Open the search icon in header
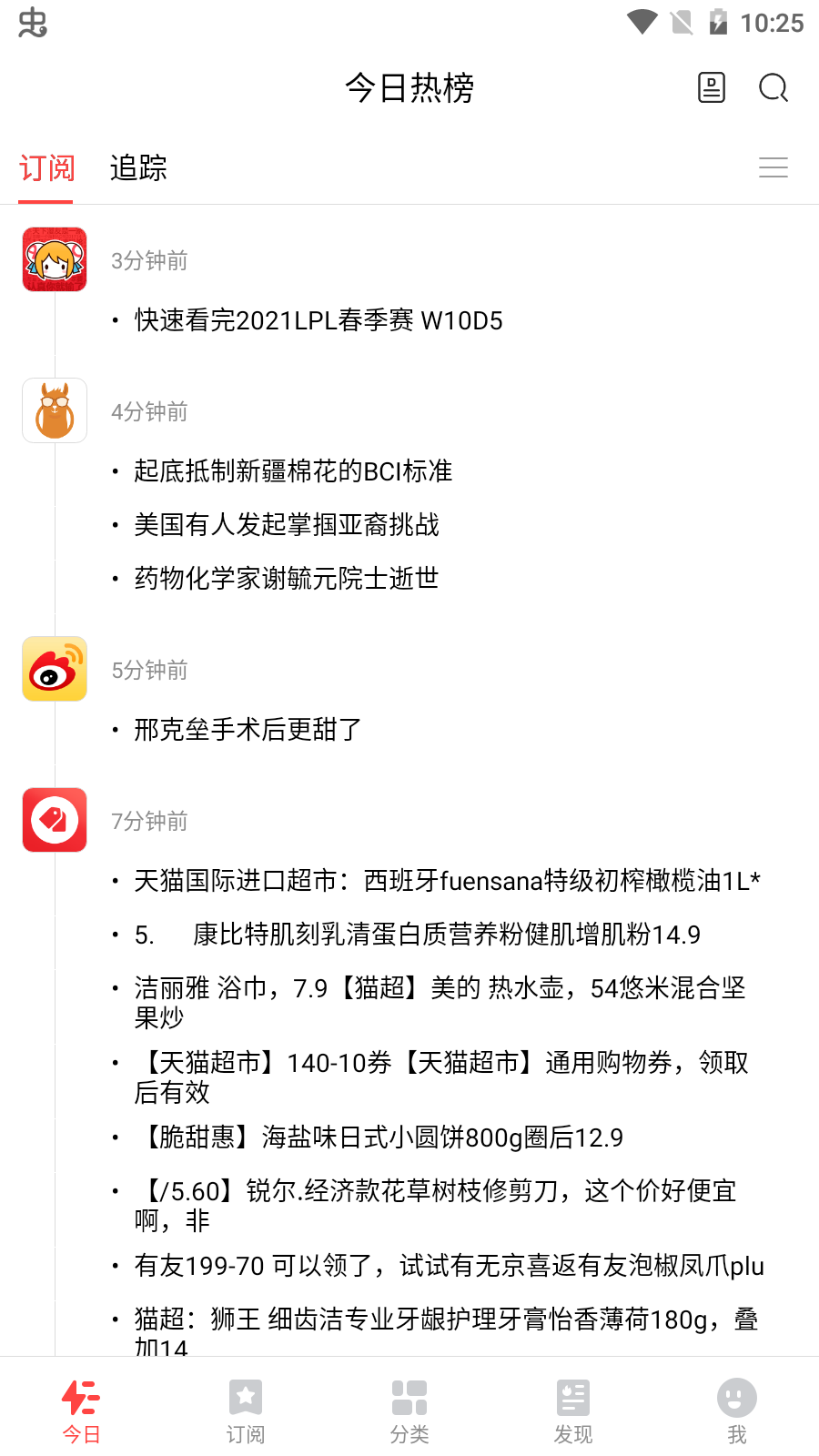 coord(773,88)
